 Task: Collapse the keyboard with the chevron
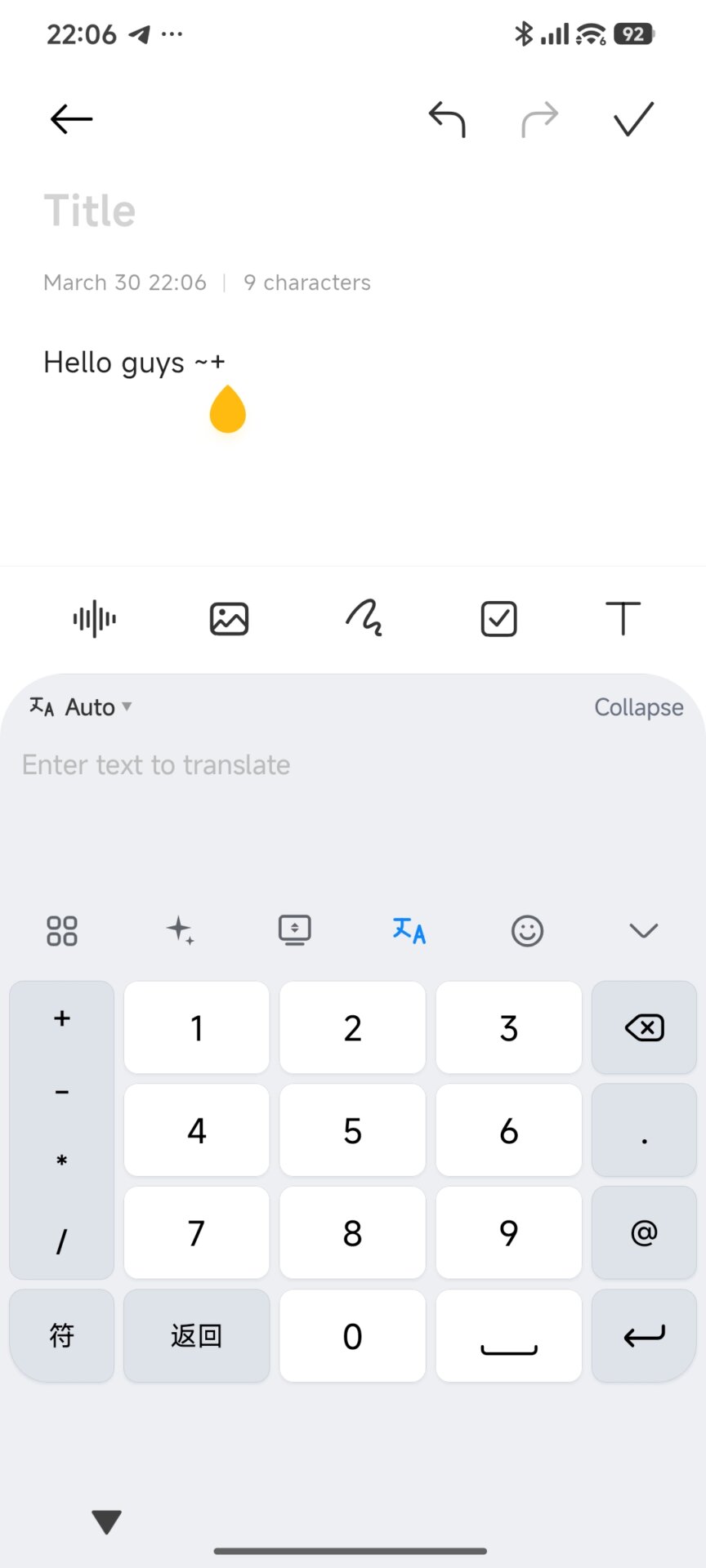[644, 930]
